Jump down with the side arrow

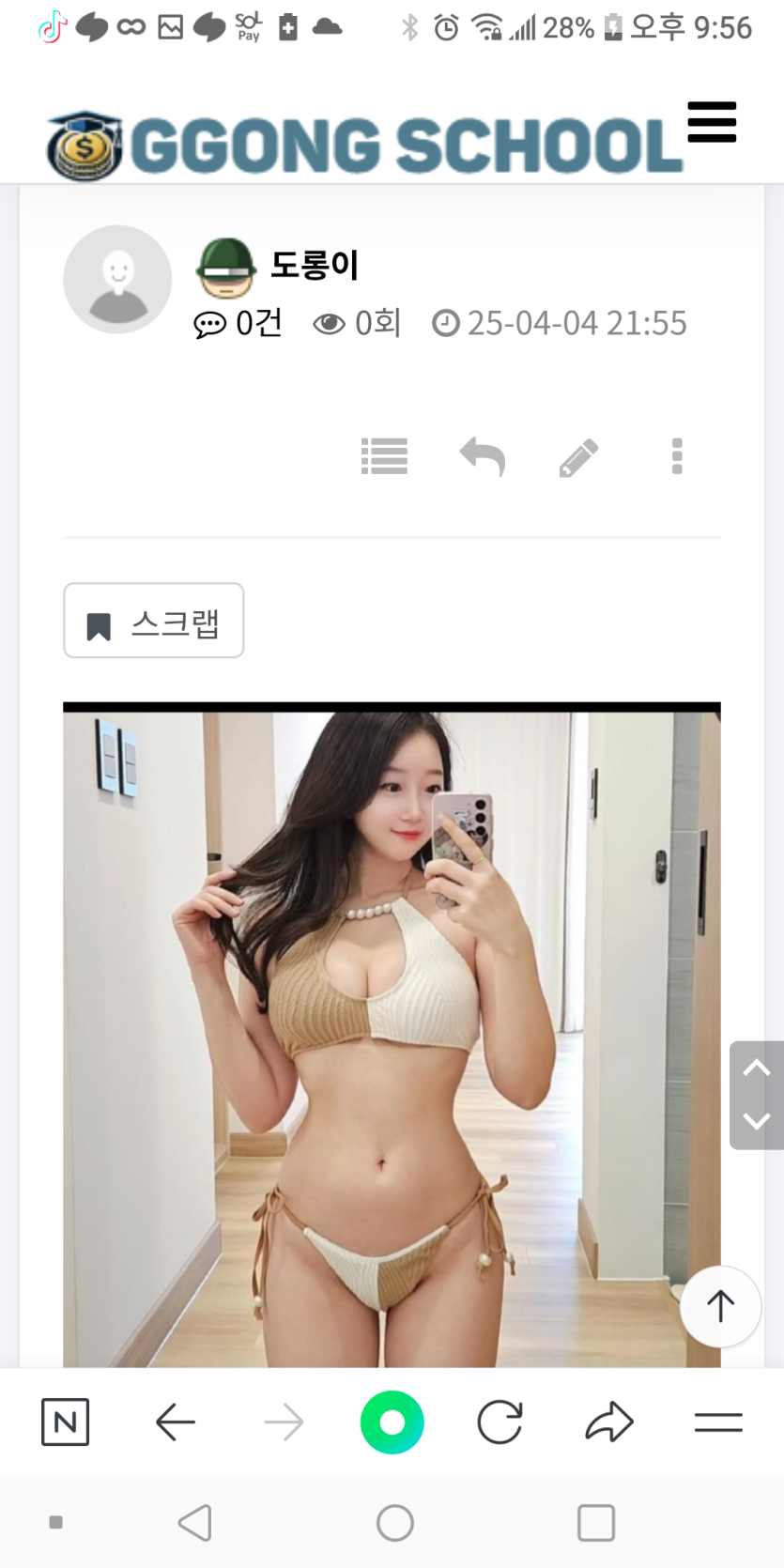point(756,1121)
